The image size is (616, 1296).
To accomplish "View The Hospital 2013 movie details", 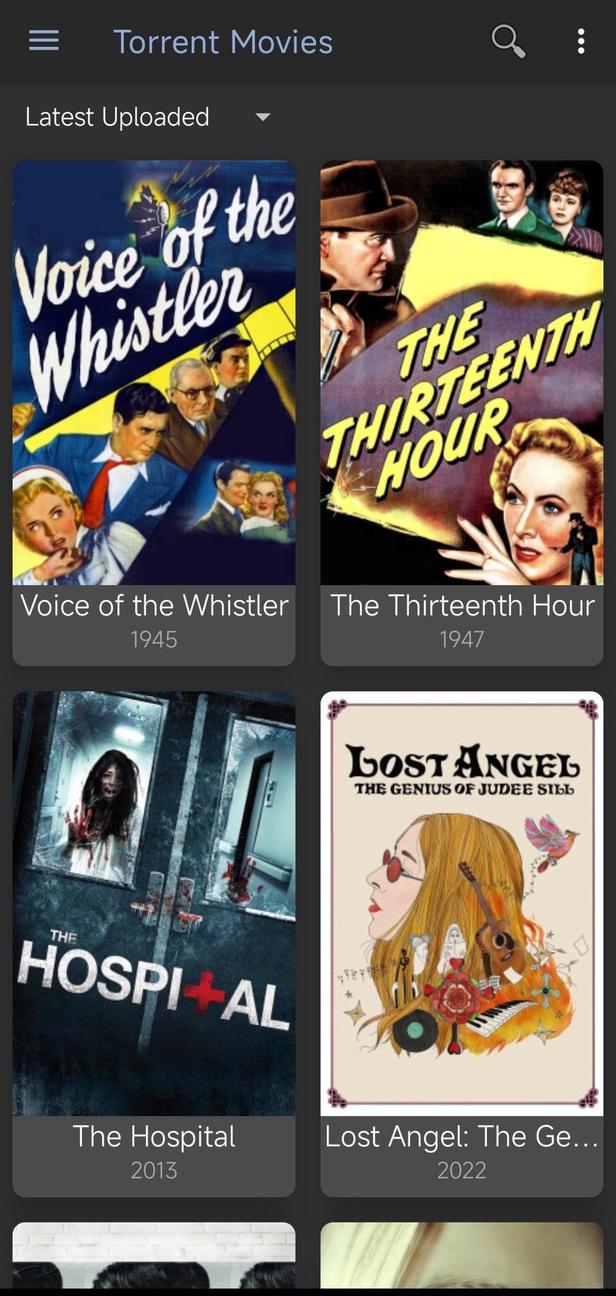I will (154, 930).
